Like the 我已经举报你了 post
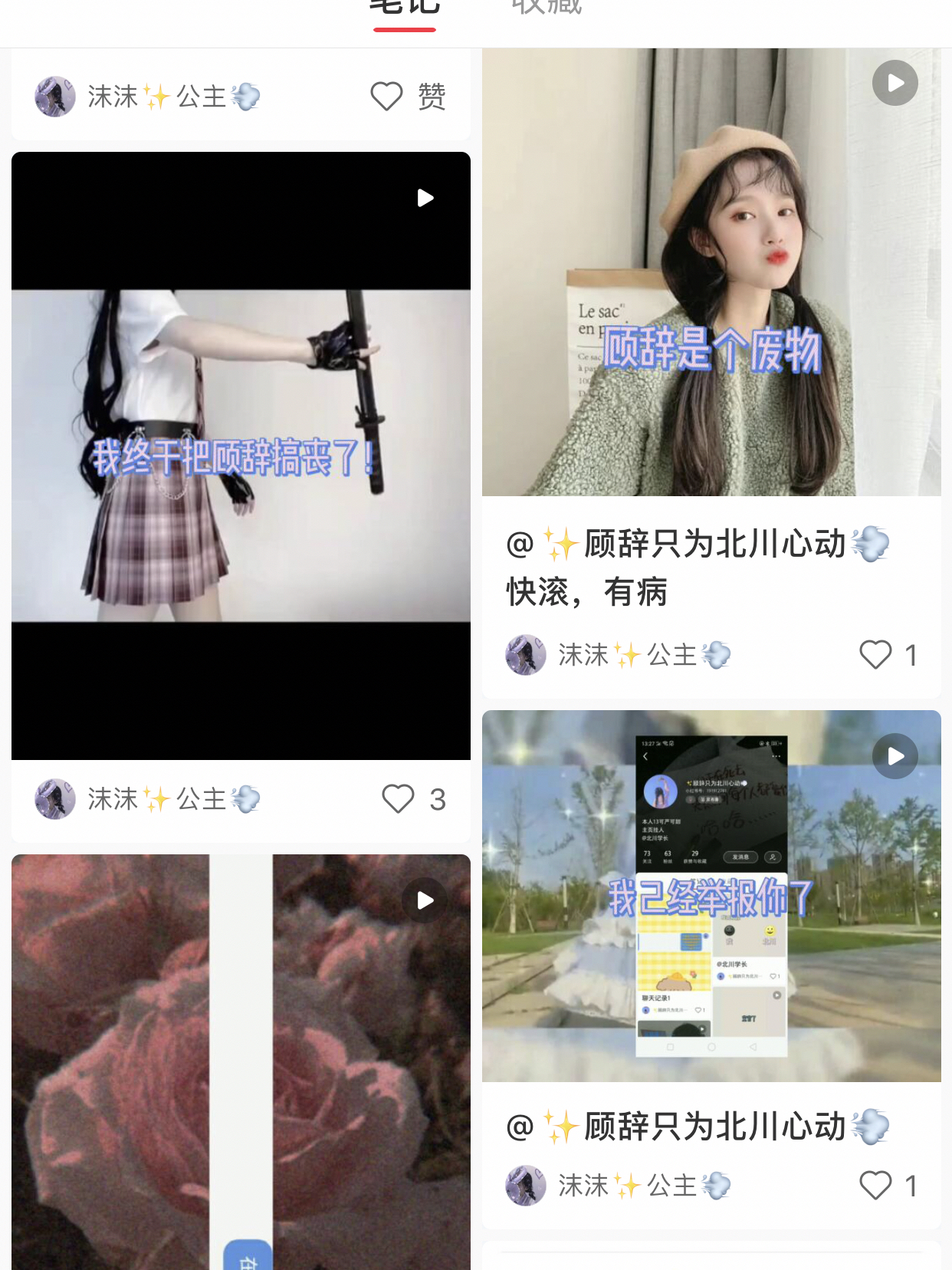 coord(875,1186)
